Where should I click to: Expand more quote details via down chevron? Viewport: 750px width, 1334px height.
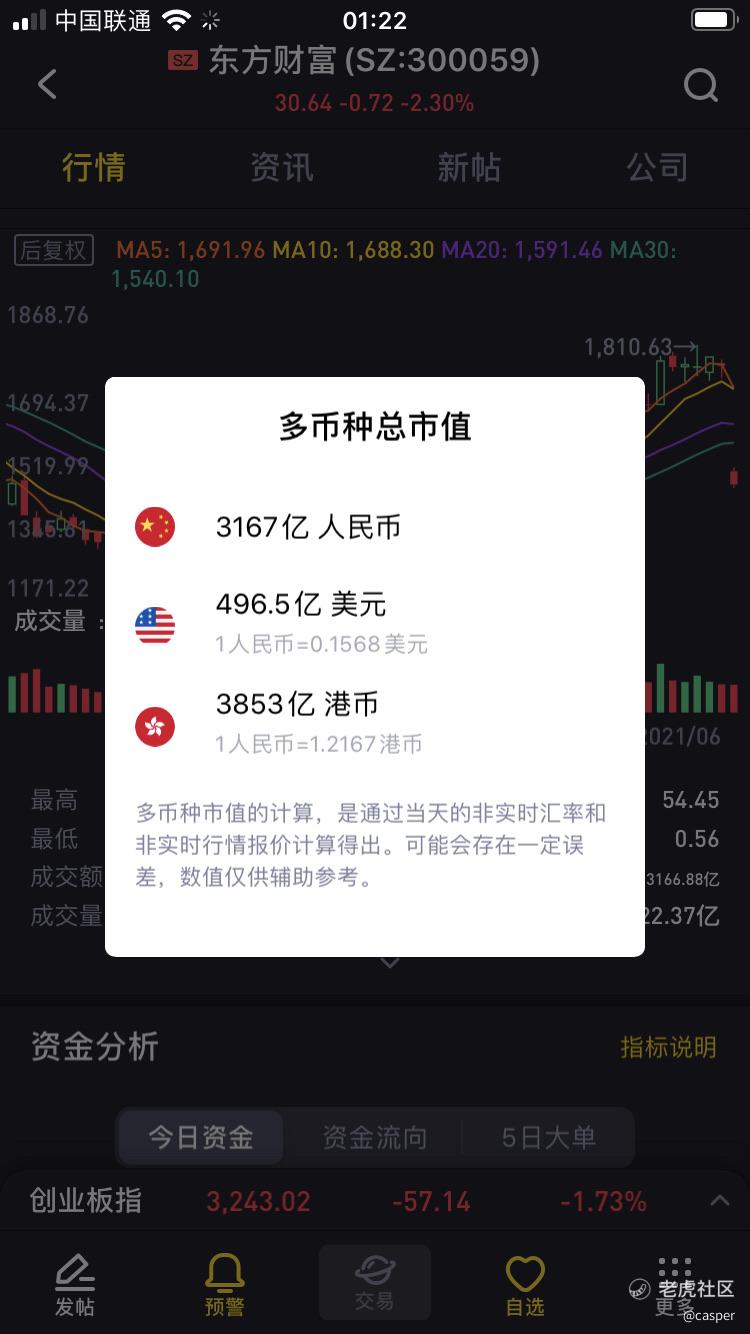tap(390, 962)
